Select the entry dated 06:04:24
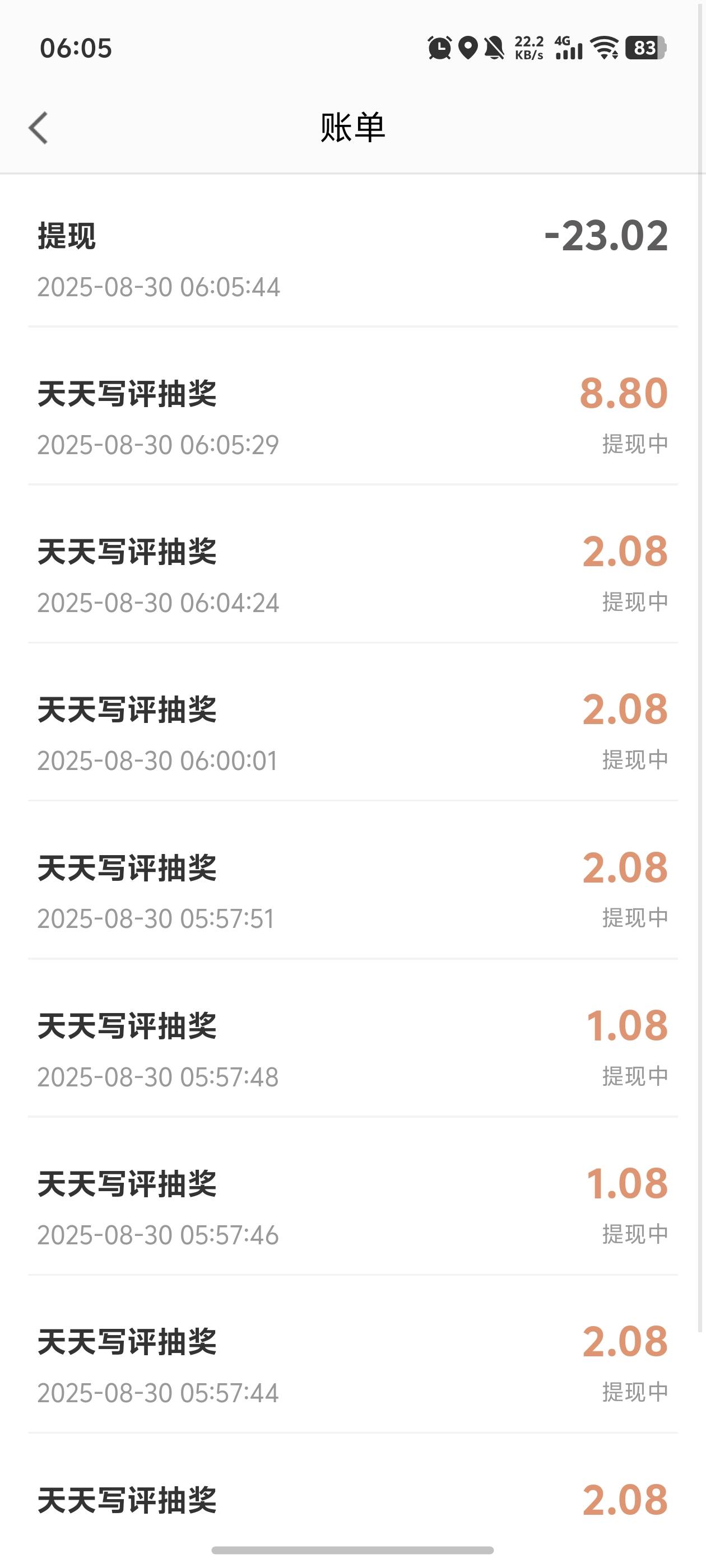706x1568 pixels. pyautogui.click(x=352, y=564)
